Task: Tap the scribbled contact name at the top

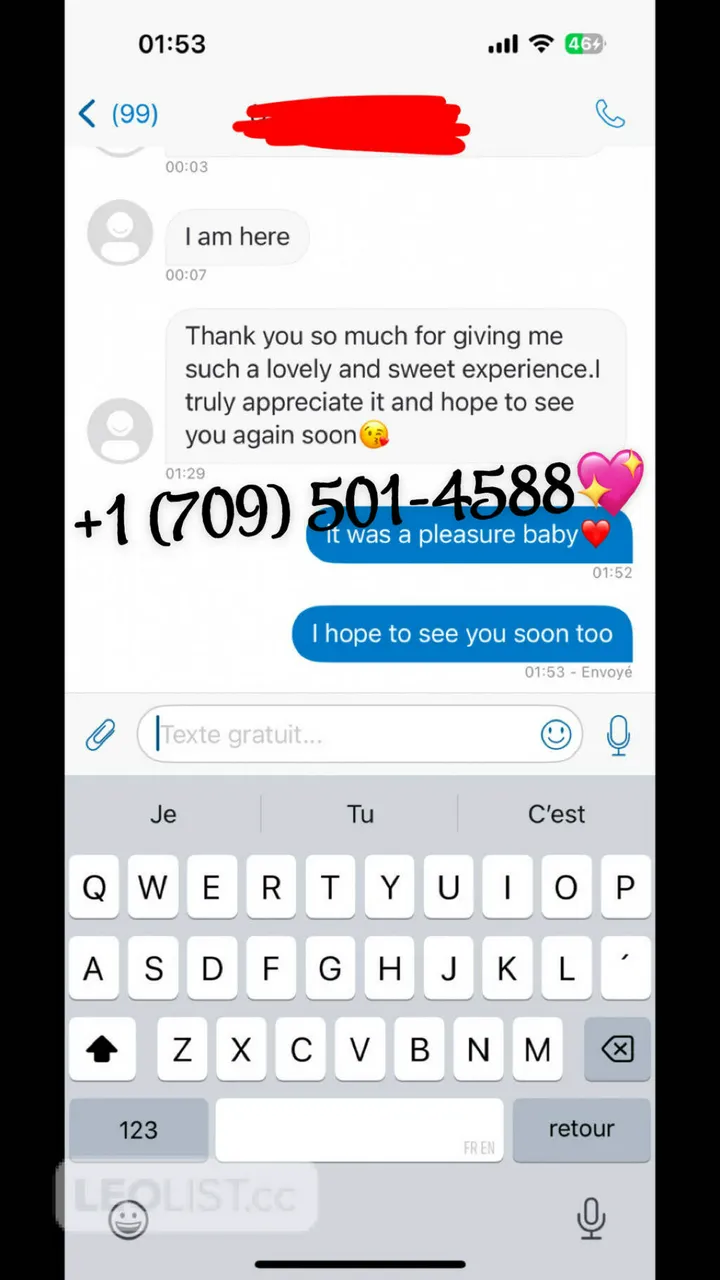Action: click(348, 122)
